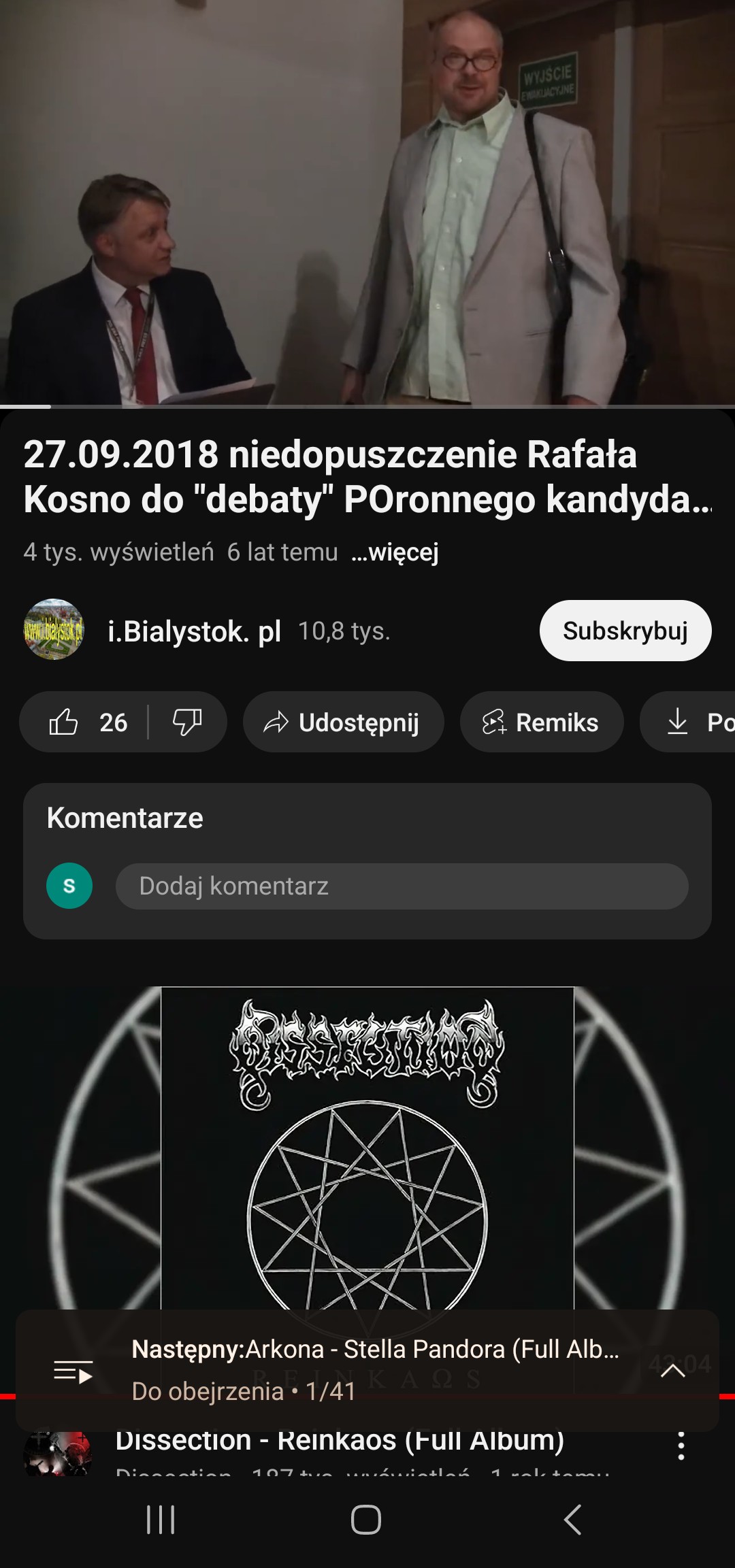Screen dimensions: 735x1568
Task: Open options for Dissection - Reinkaos video
Action: pos(681,1446)
